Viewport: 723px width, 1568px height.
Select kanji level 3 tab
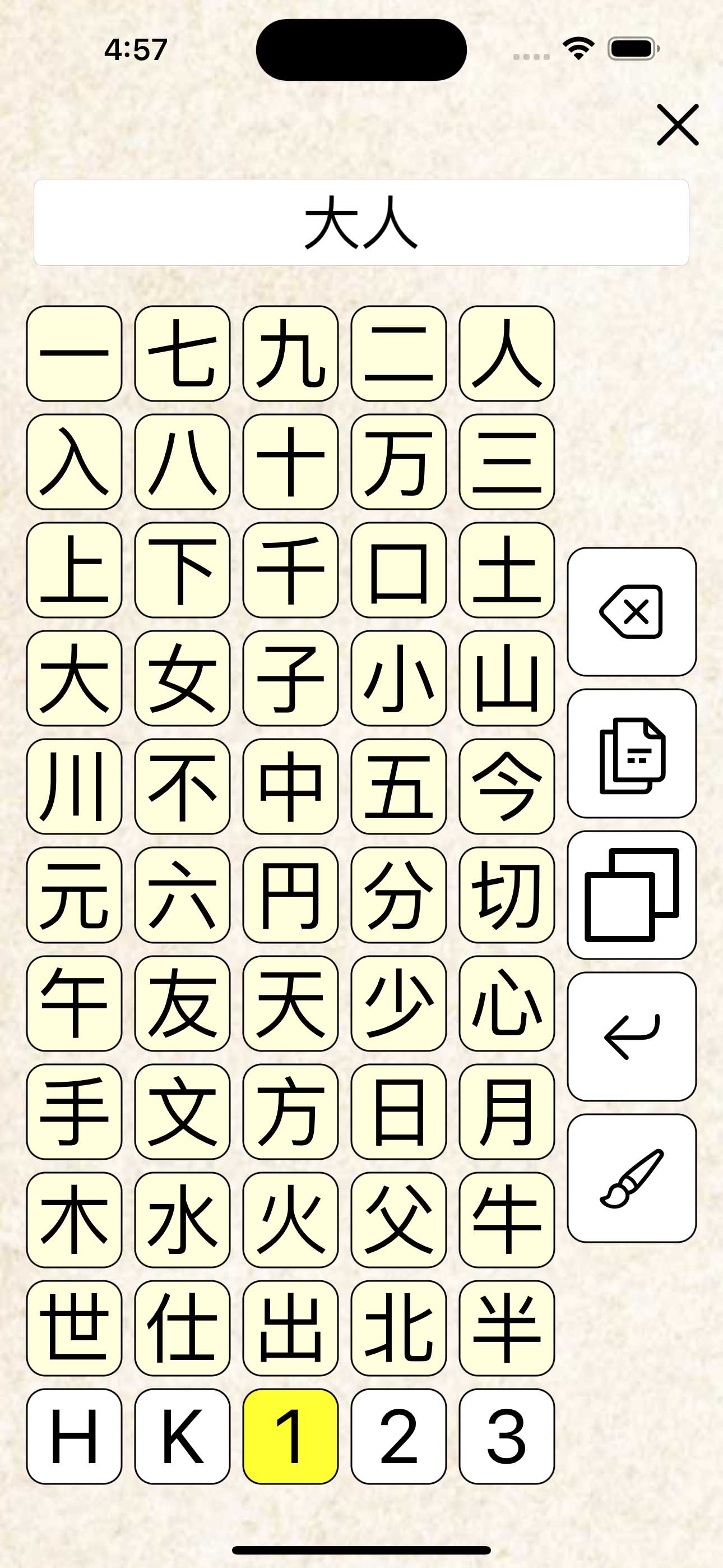click(506, 1437)
